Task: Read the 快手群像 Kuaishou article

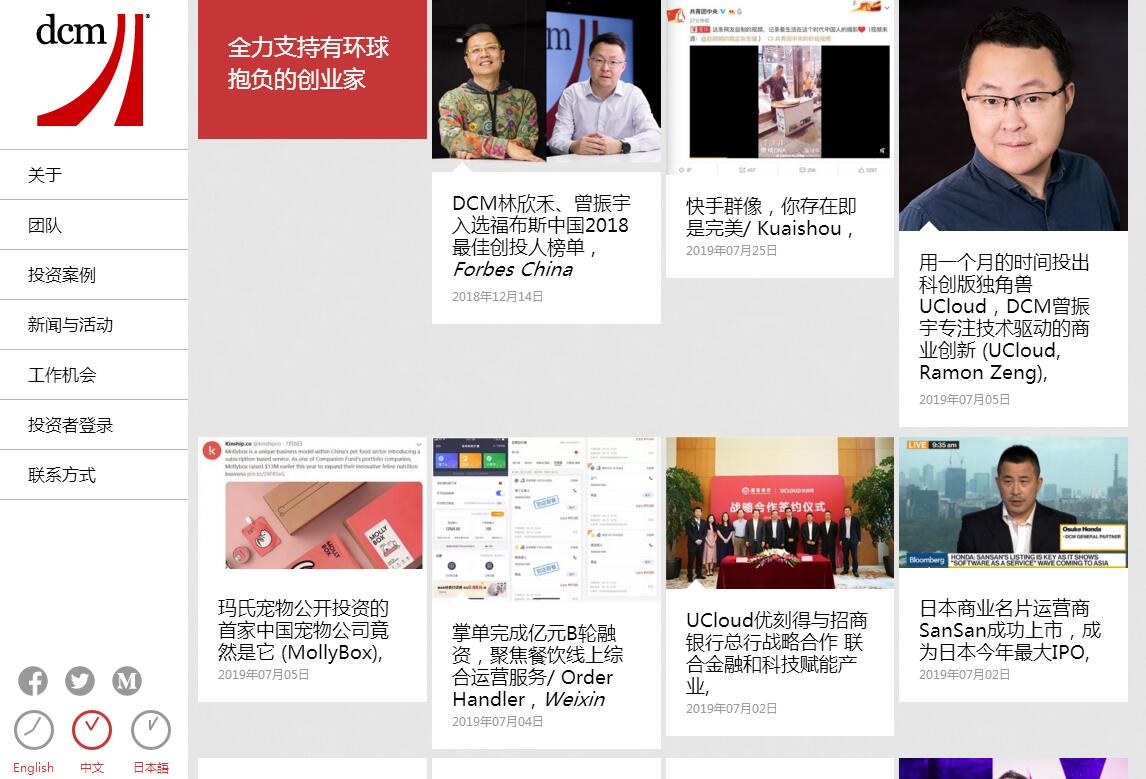Action: (770, 217)
